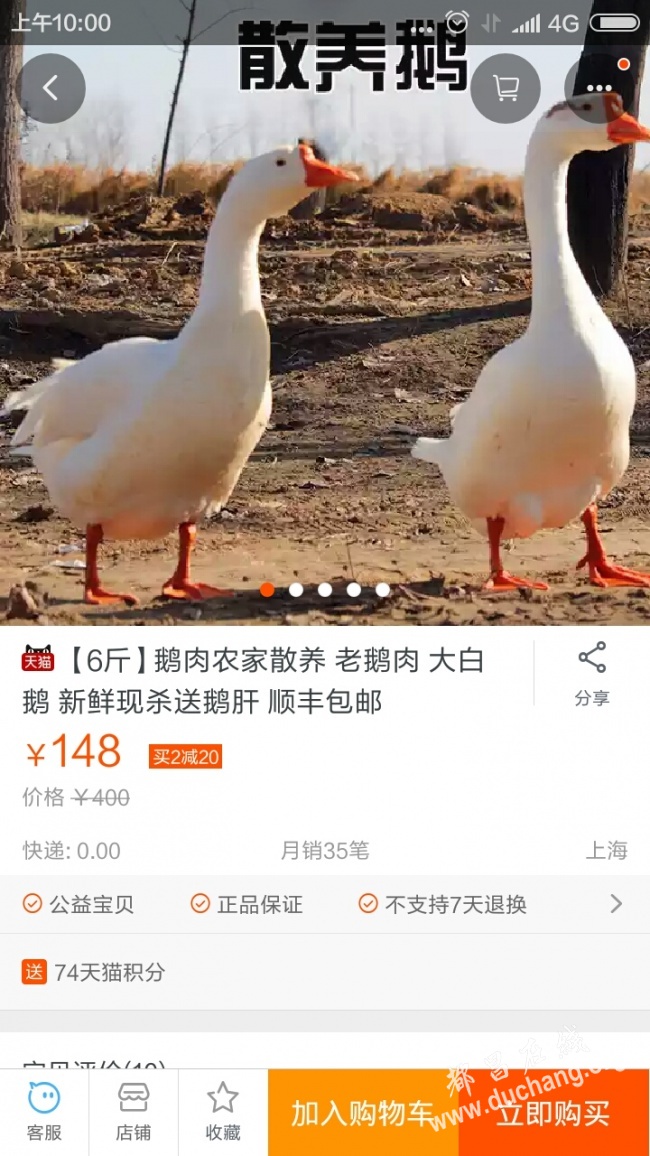The image size is (650, 1156).
Task: Go back using the top-left arrow
Action: point(50,88)
